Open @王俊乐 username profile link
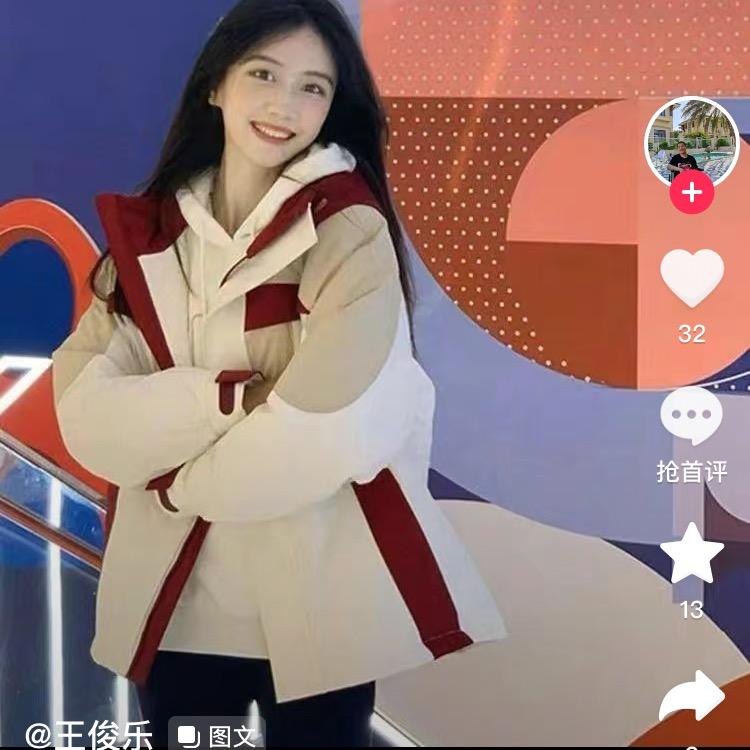Screen dimensions: 750x750 click(88, 736)
